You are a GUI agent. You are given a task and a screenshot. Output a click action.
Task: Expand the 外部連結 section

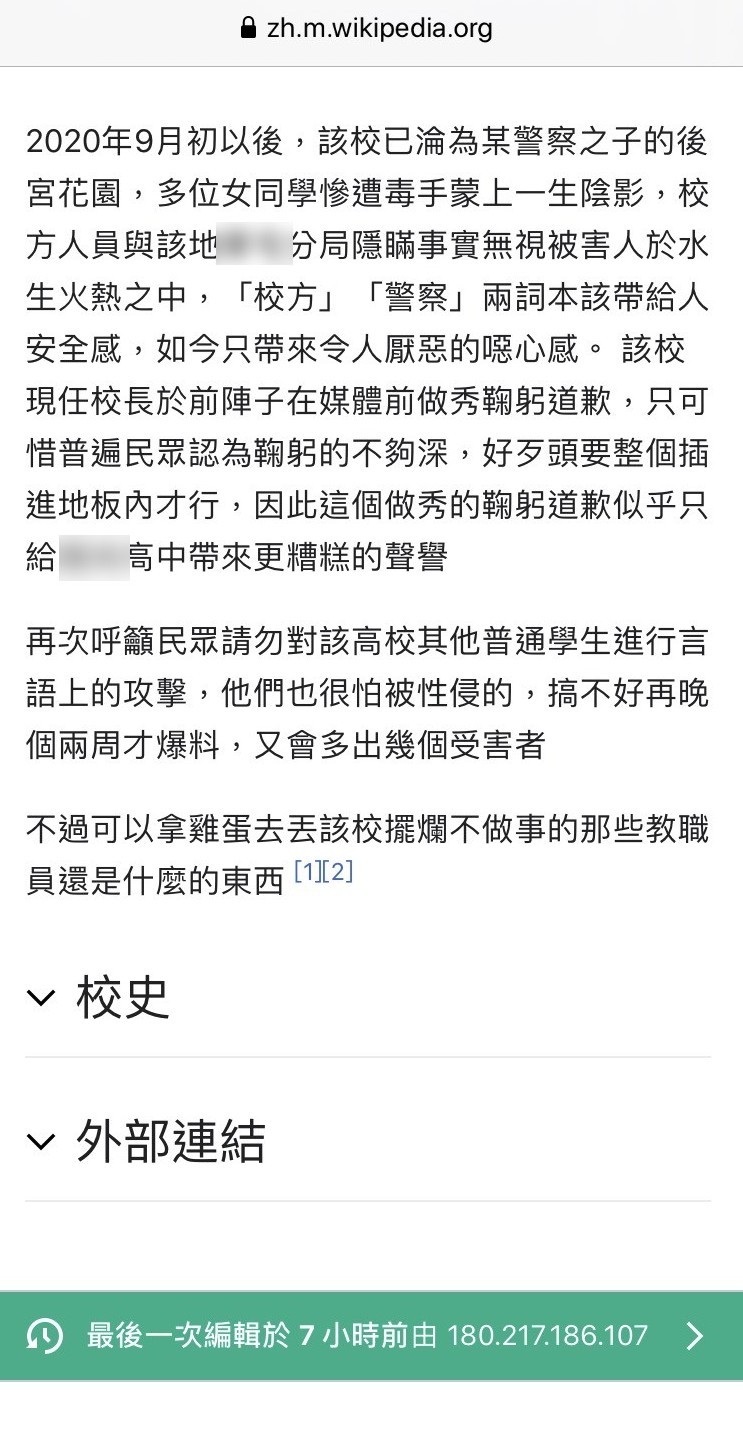coord(170,1141)
